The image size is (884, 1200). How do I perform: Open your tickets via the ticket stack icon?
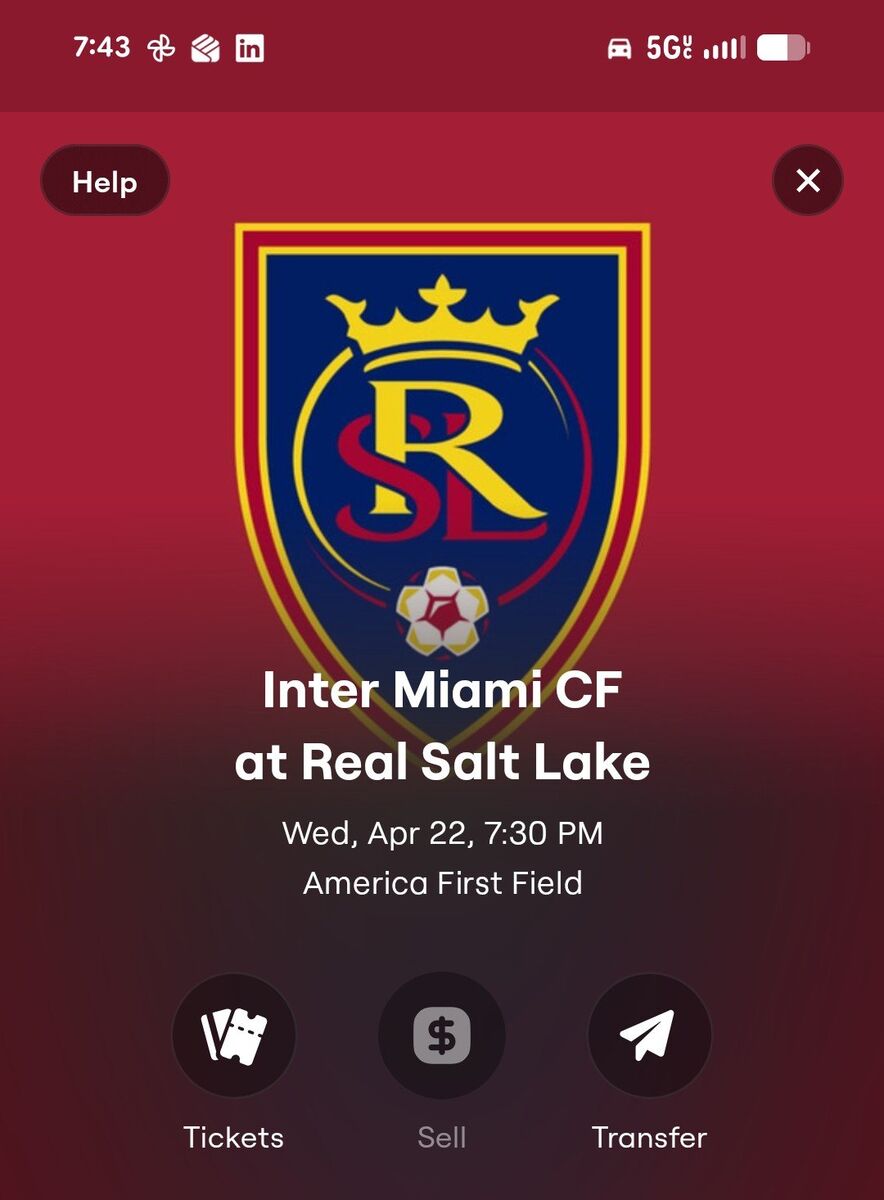pyautogui.click(x=234, y=1035)
